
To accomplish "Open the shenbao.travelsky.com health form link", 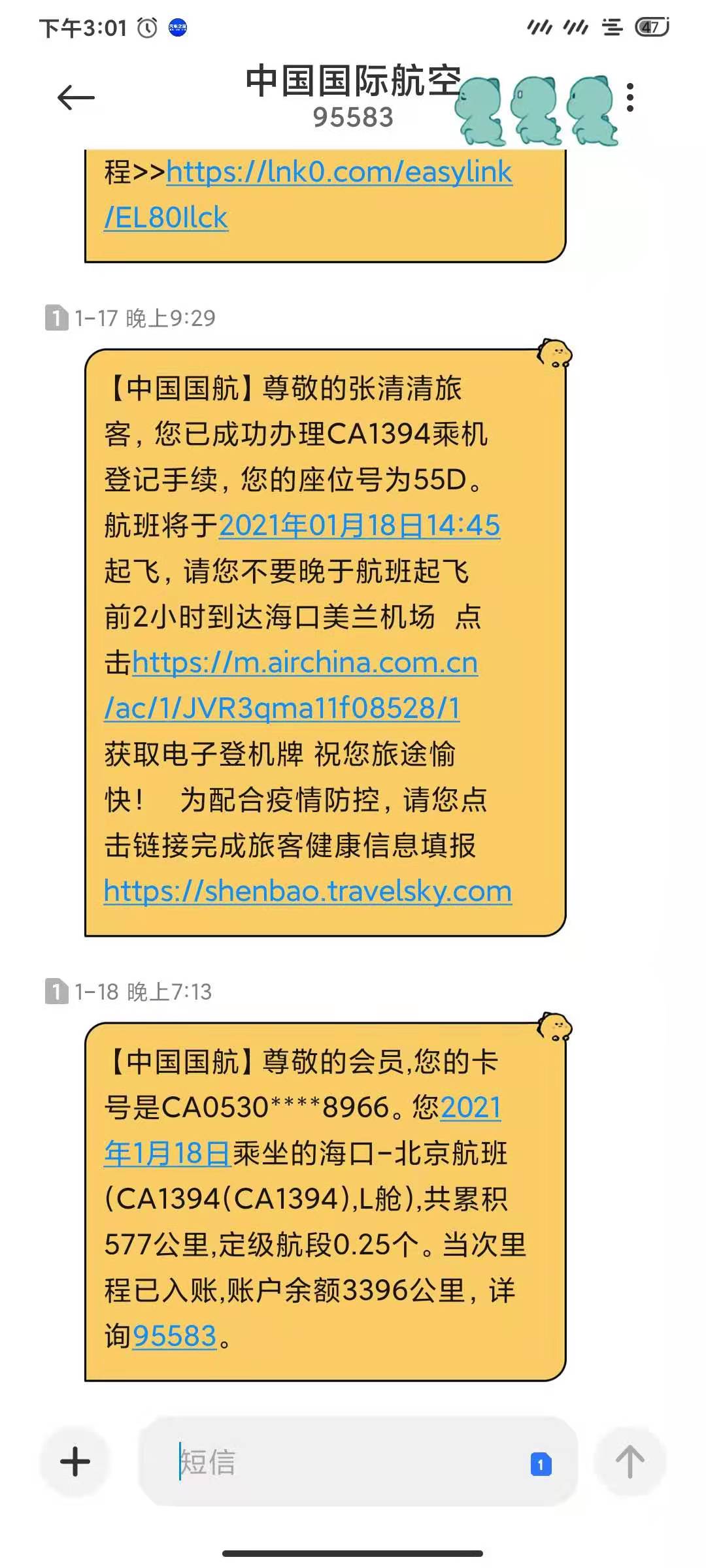I will pos(307,892).
